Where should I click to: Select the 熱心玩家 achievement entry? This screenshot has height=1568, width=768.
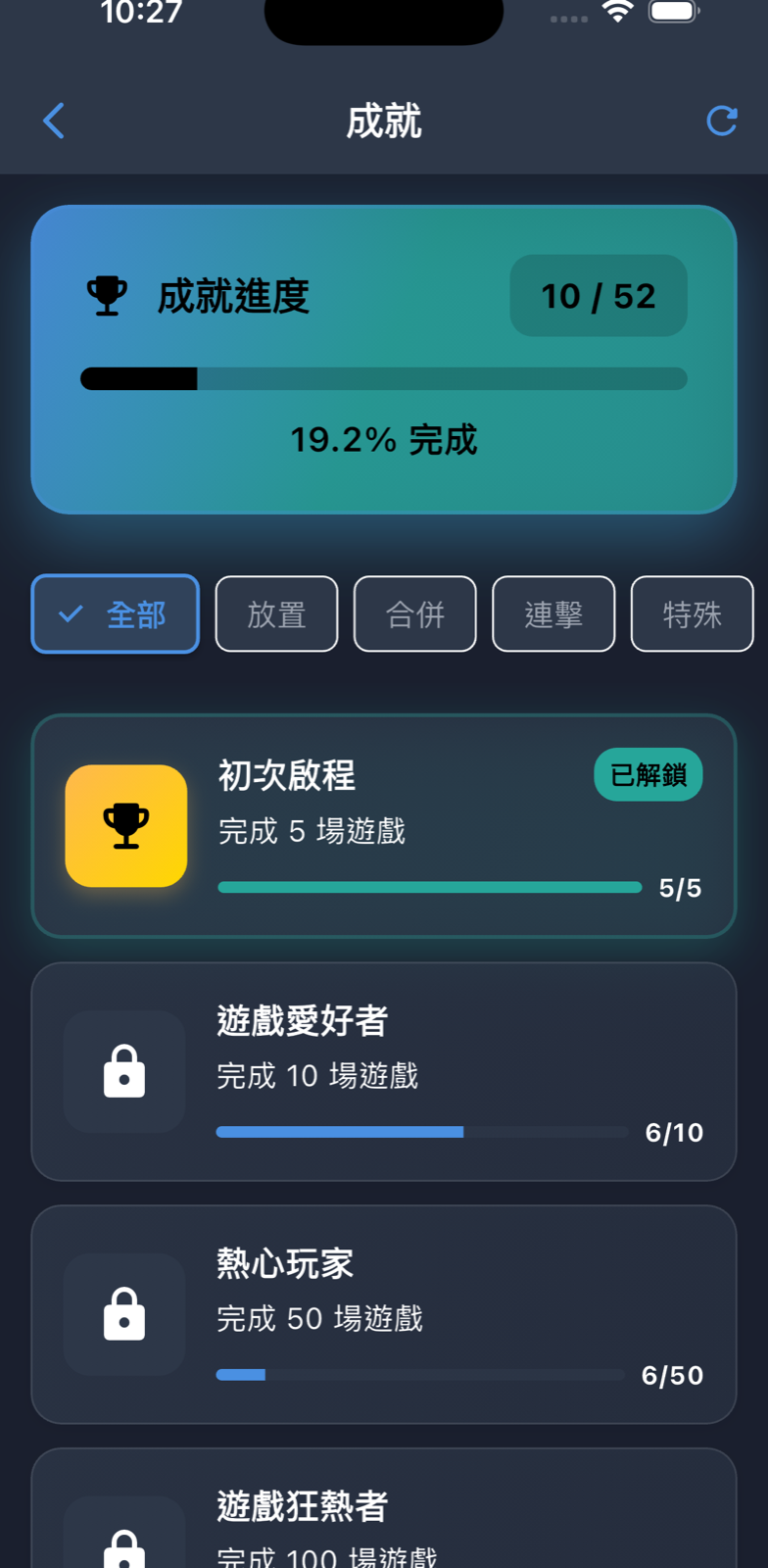(384, 1313)
